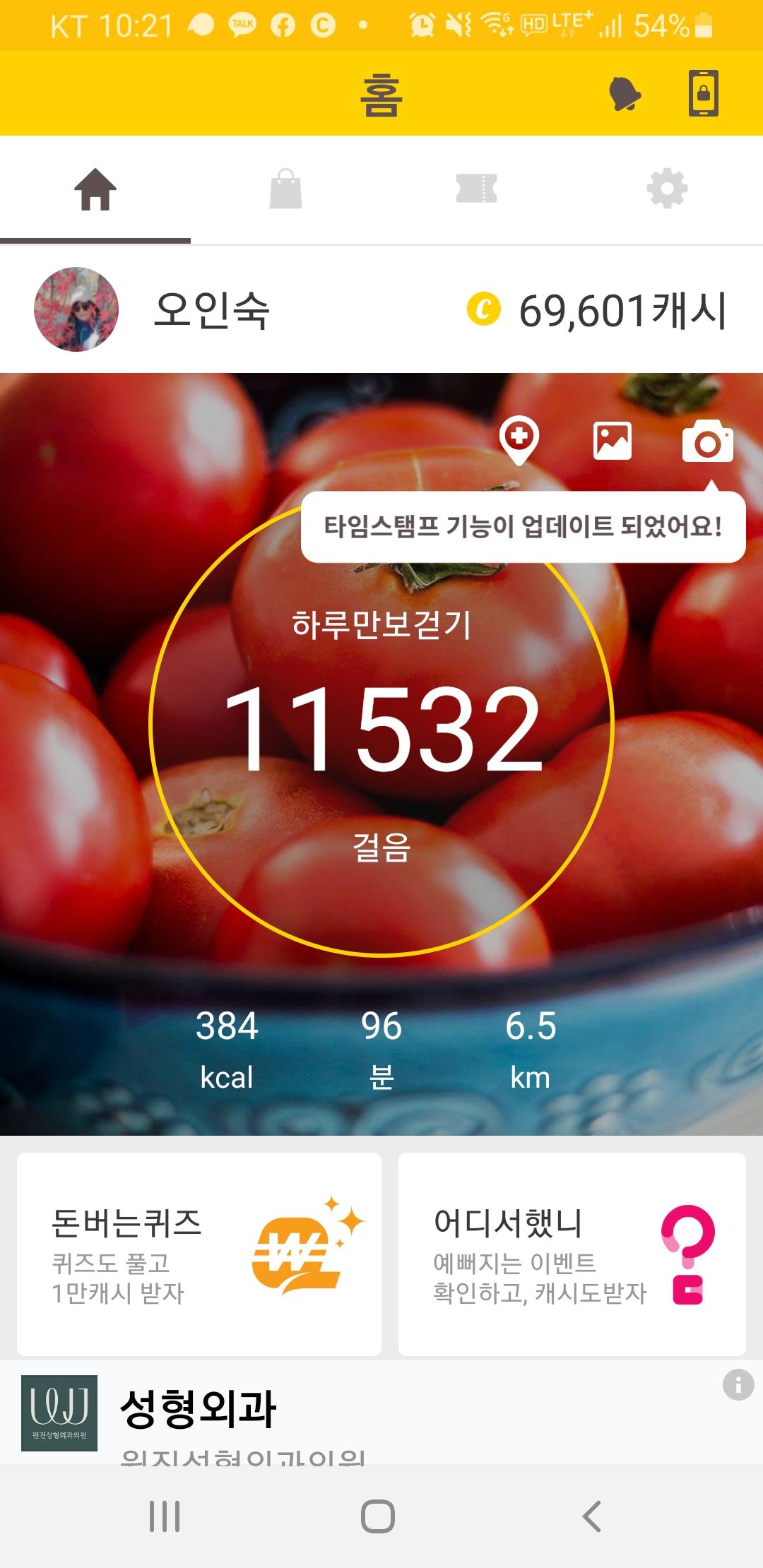Tap the ad info icon
This screenshot has height=1568, width=763.
pos(738,1385)
